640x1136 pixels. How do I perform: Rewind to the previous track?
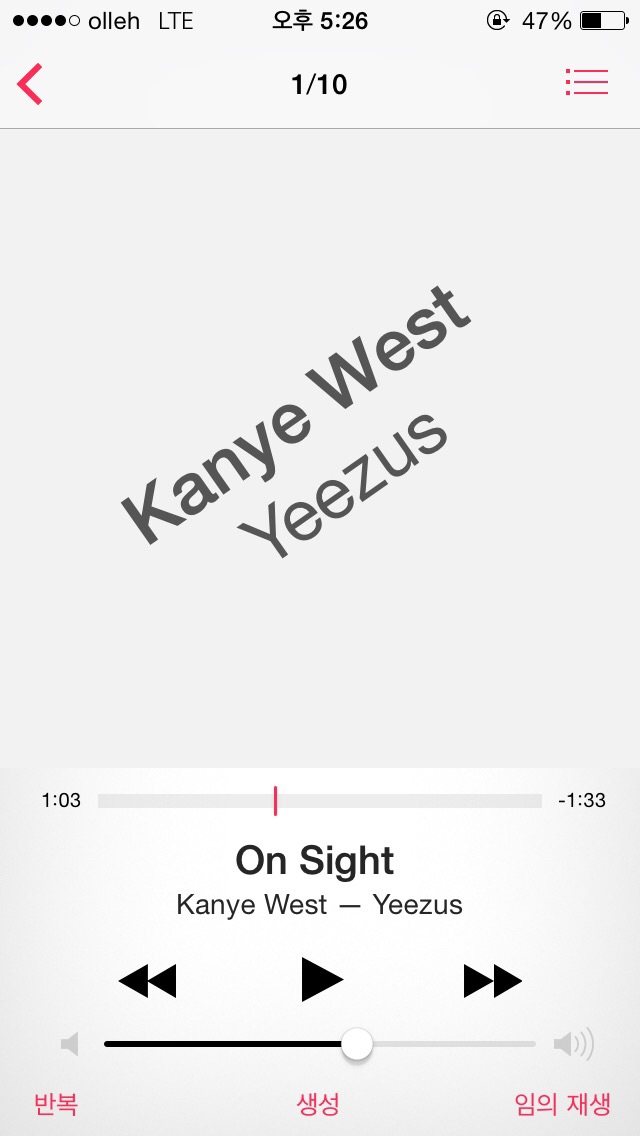tap(147, 981)
